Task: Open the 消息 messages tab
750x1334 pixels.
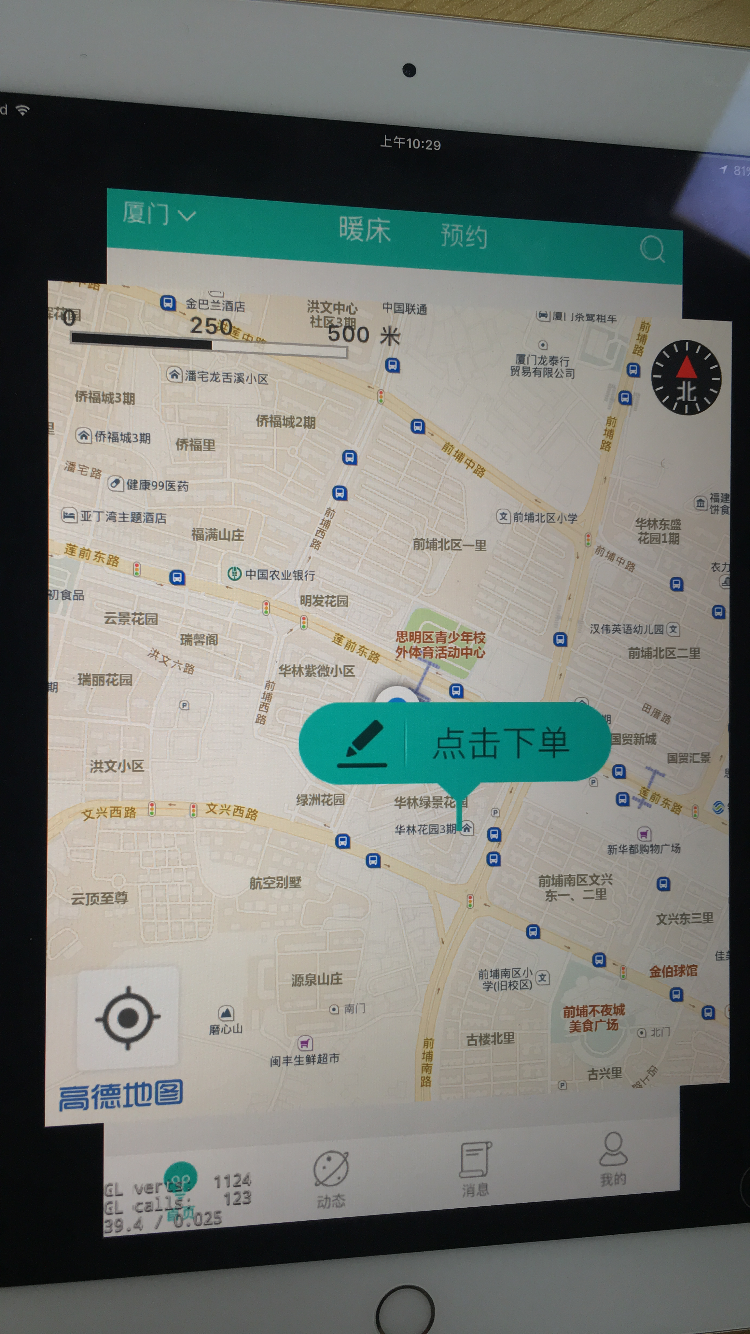Action: coord(475,1169)
